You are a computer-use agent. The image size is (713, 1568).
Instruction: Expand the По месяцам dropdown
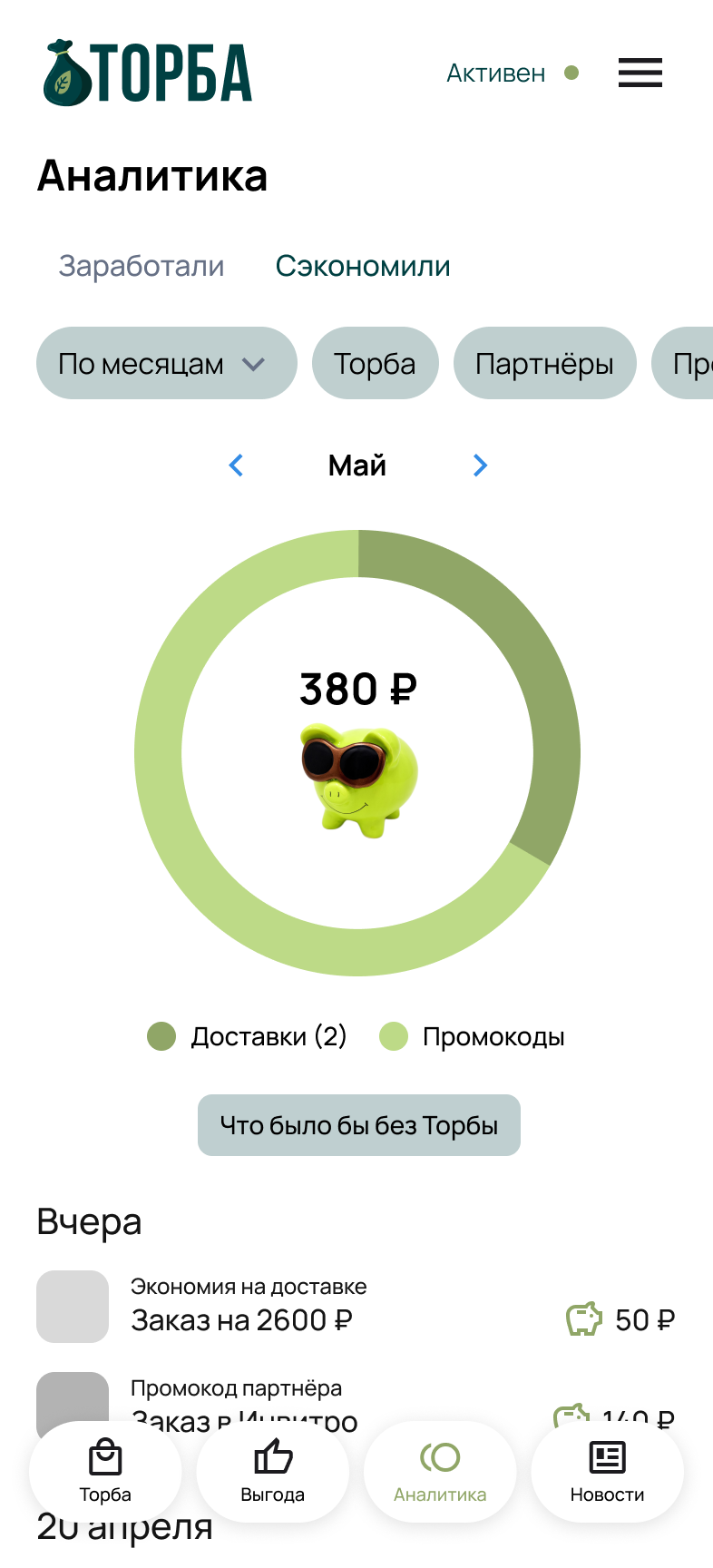click(166, 363)
